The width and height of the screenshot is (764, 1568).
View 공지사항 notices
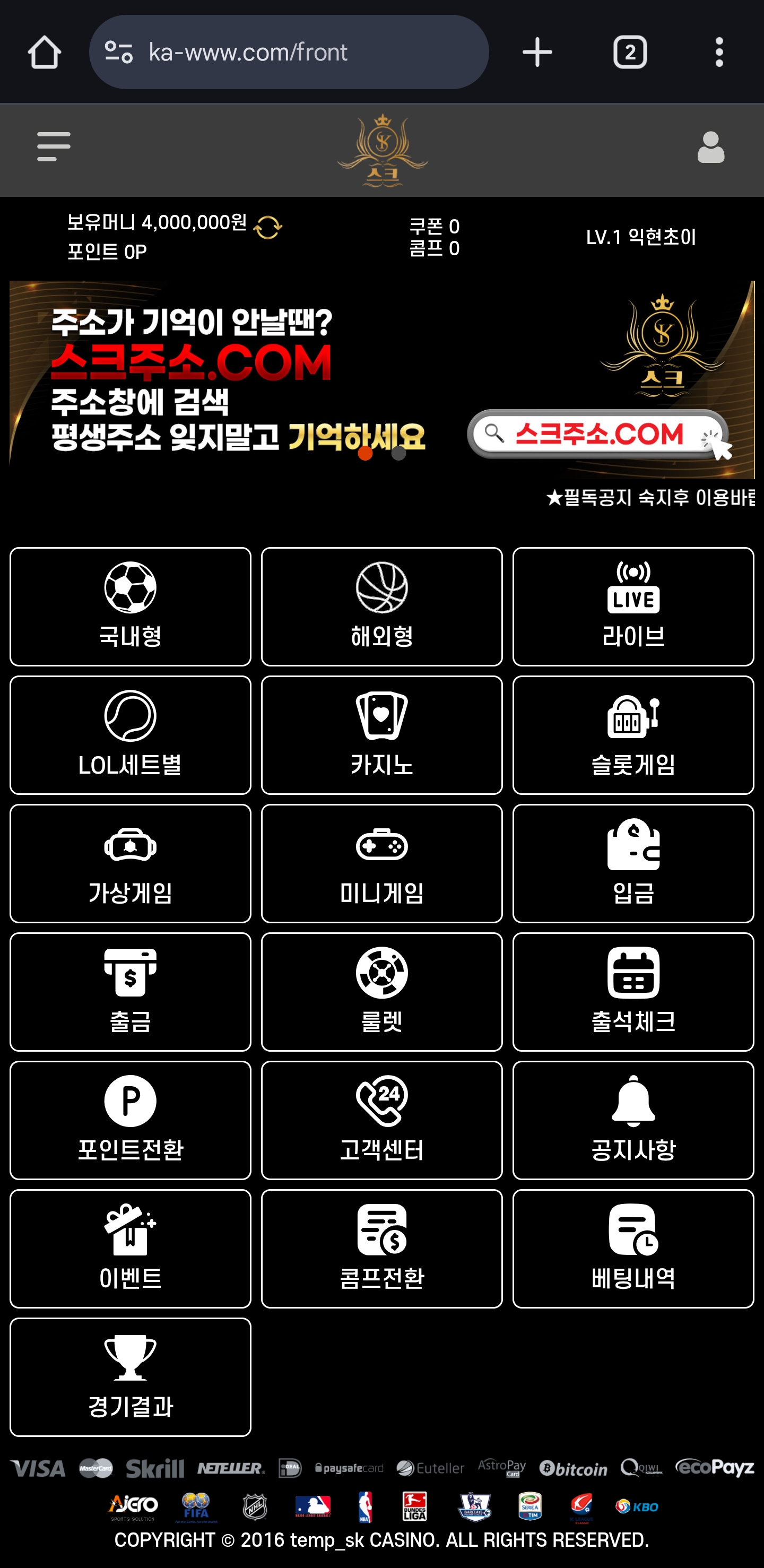click(x=633, y=1120)
